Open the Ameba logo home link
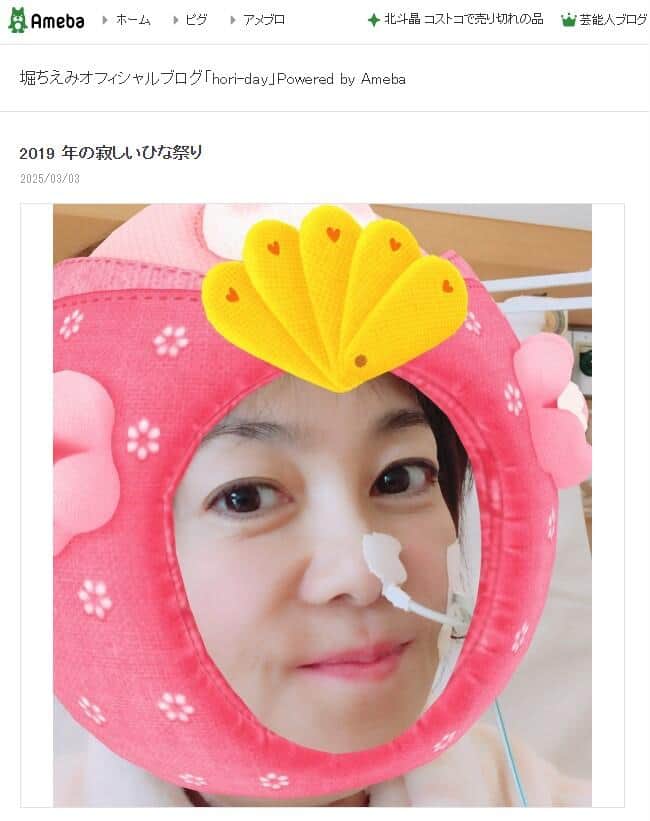The height and width of the screenshot is (821, 650). [46, 20]
